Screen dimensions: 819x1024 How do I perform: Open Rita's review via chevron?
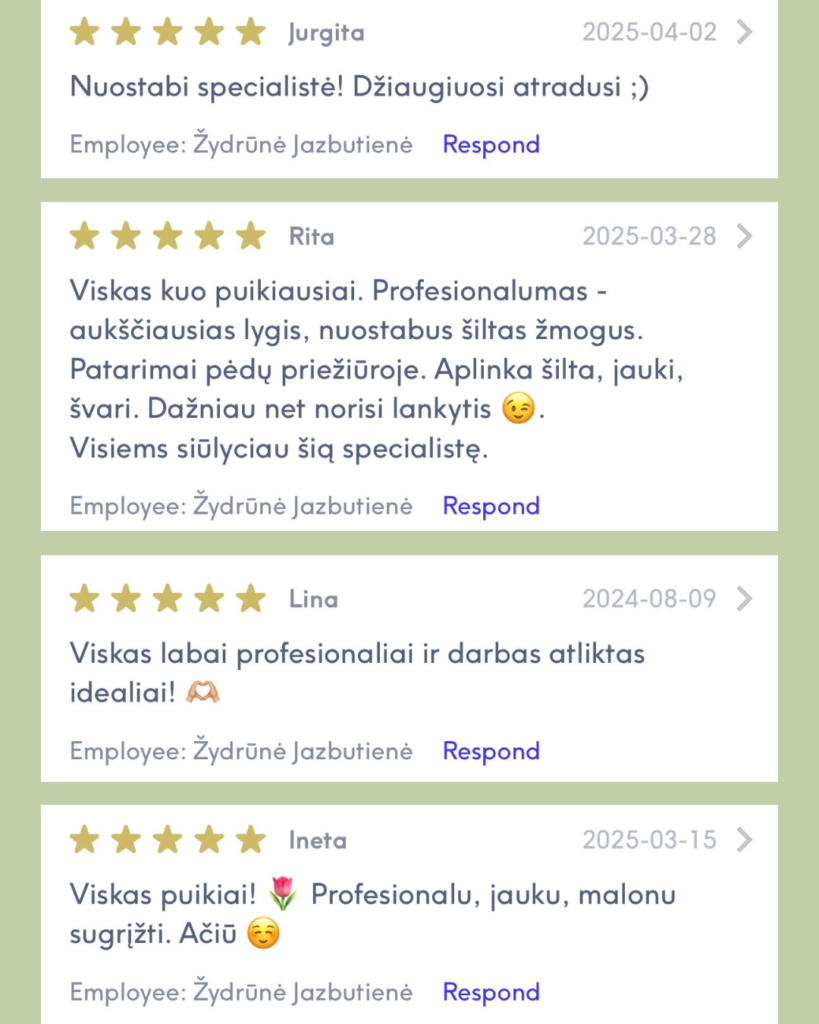tap(744, 236)
